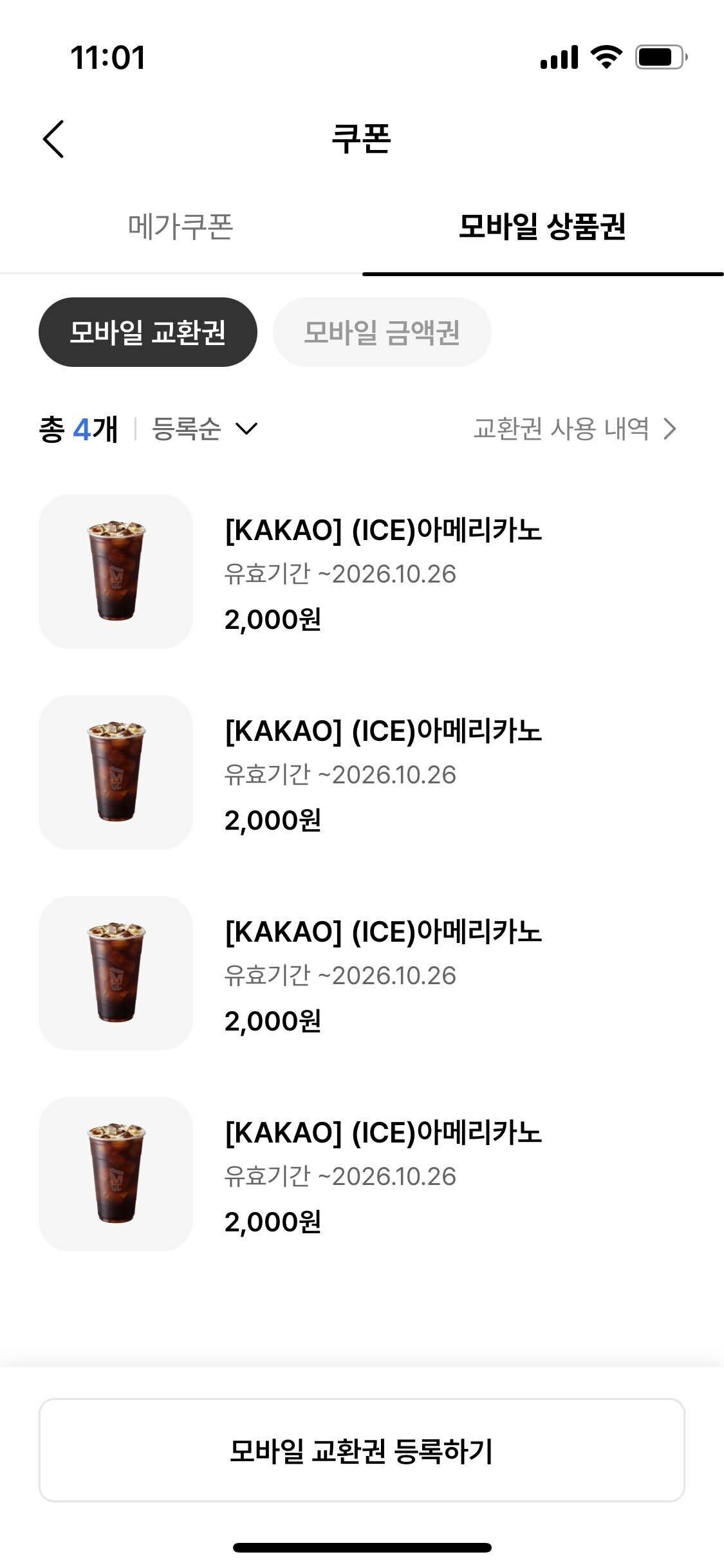Expand sort options via the down arrow
Viewport: 724px width, 1568px height.
click(246, 429)
